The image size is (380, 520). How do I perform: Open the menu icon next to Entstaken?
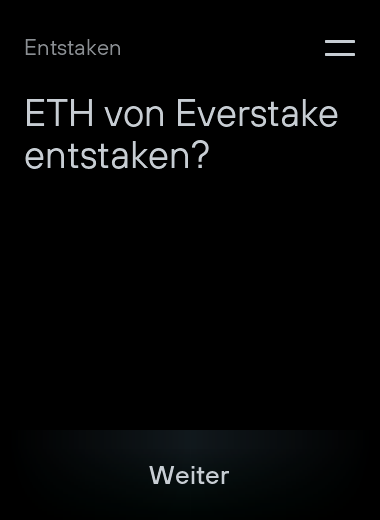340,48
